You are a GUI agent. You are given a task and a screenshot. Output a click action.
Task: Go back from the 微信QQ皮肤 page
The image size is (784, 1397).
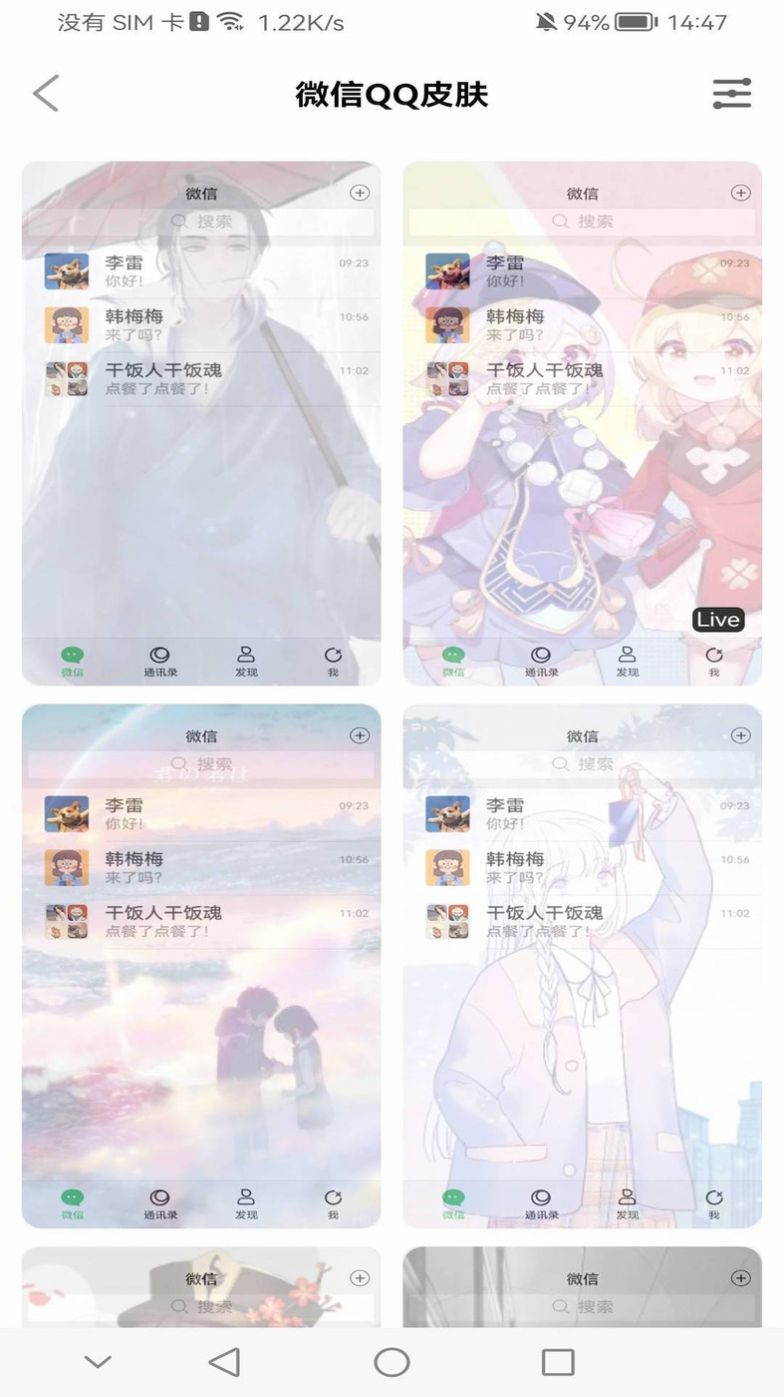[46, 93]
